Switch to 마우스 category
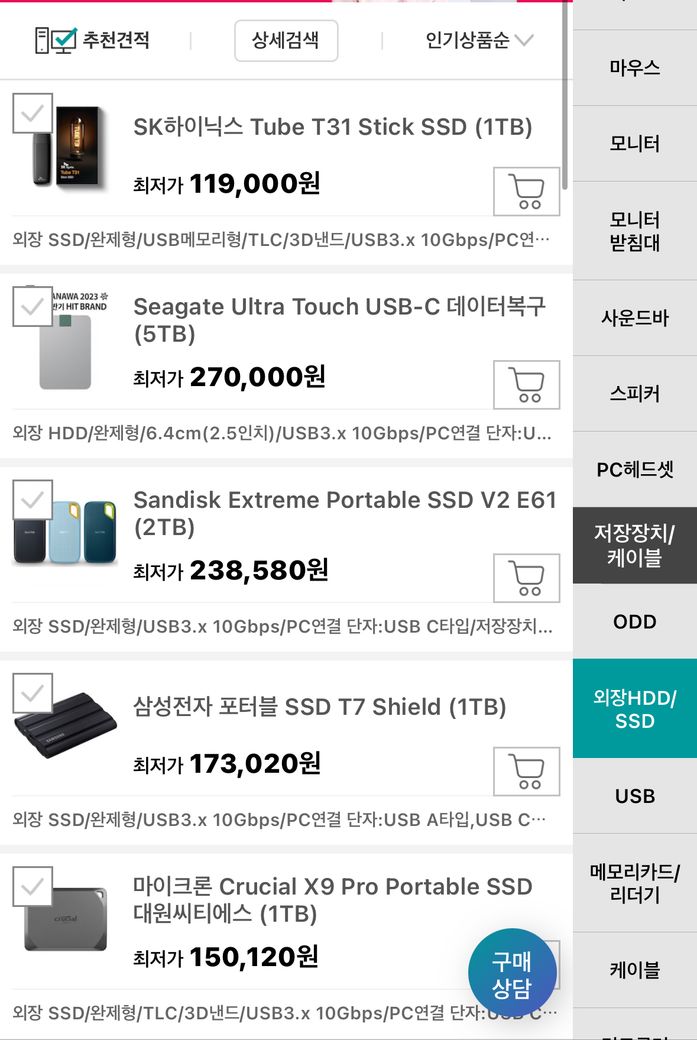697x1040 pixels. pos(635,68)
